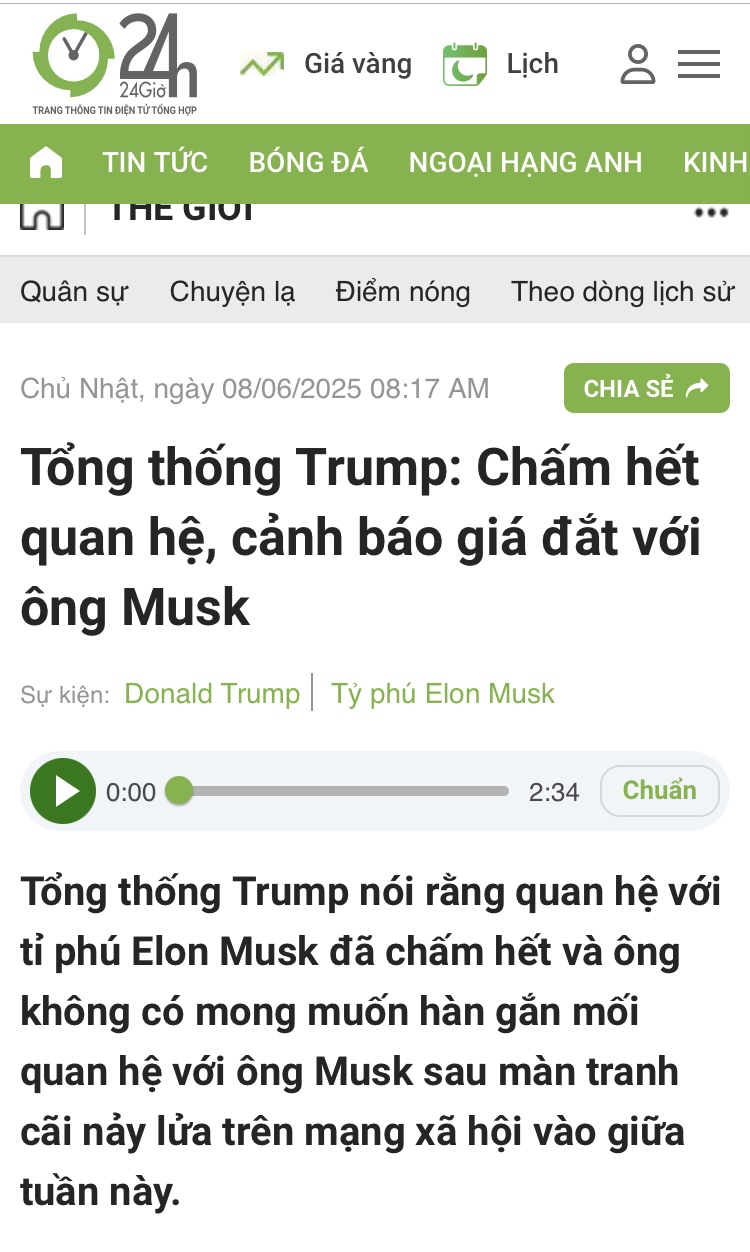Viewport: 750px width, 1252px height.
Task: Tap the audio progress slider
Action: (x=343, y=791)
